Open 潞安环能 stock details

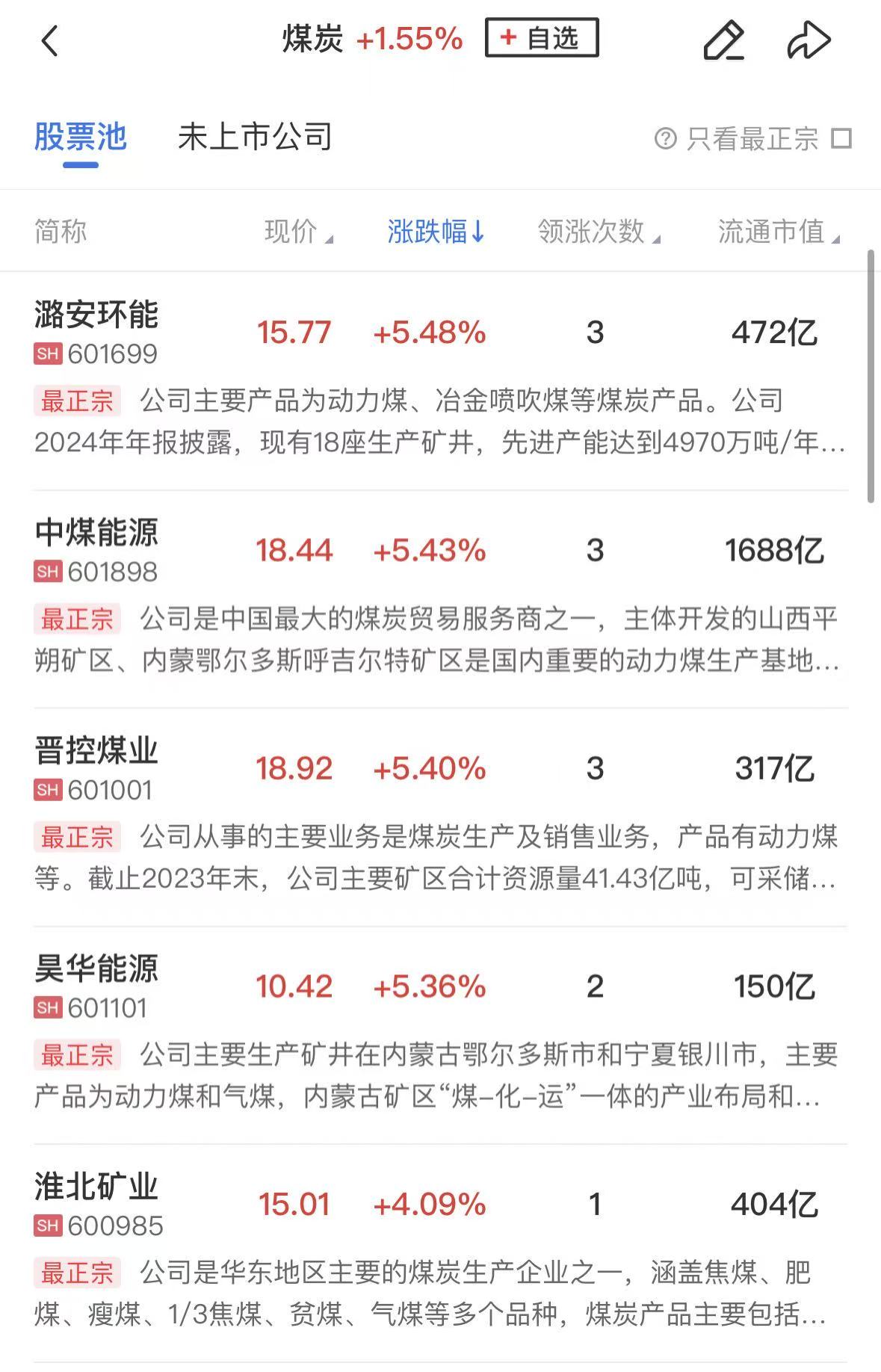96,315
